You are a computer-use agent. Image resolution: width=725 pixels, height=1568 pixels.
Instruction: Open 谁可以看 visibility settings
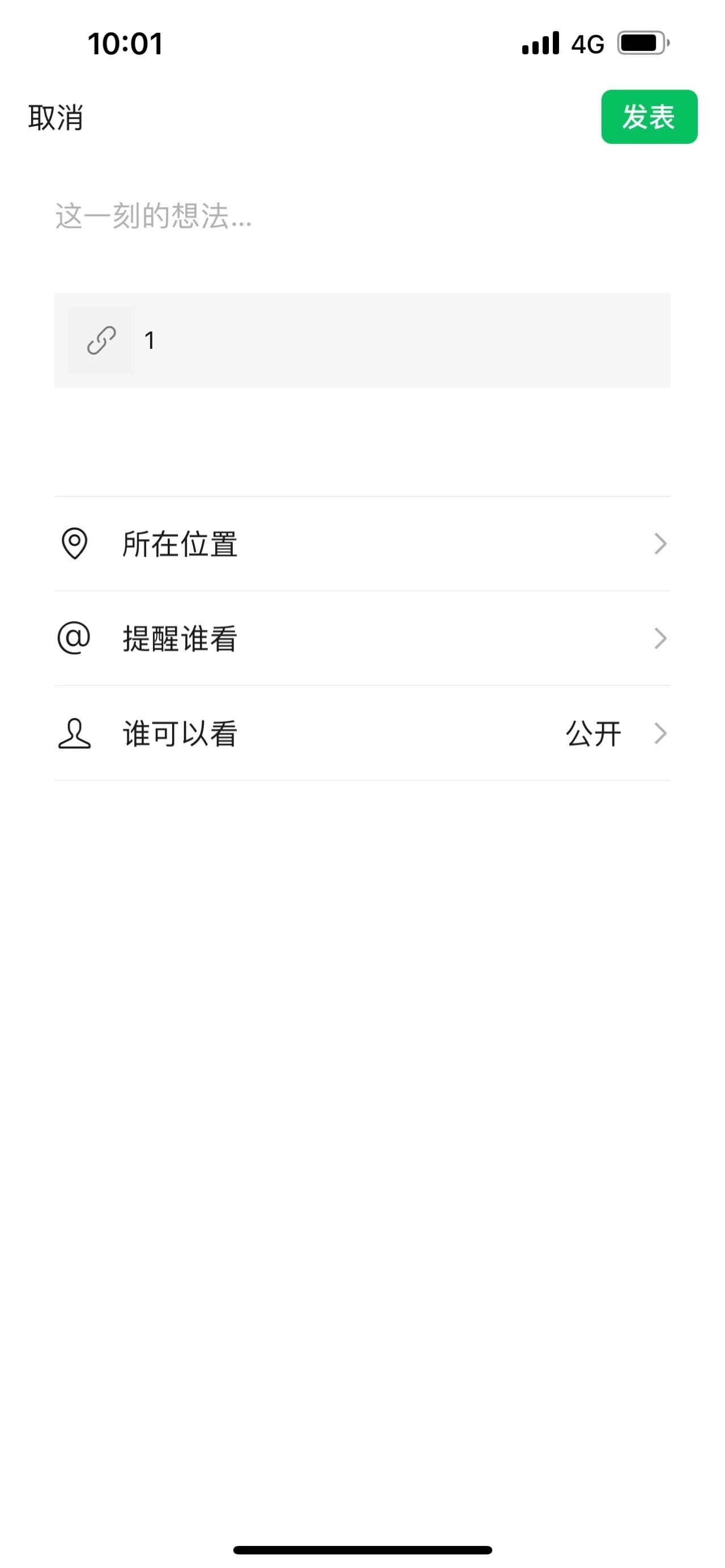click(x=362, y=733)
